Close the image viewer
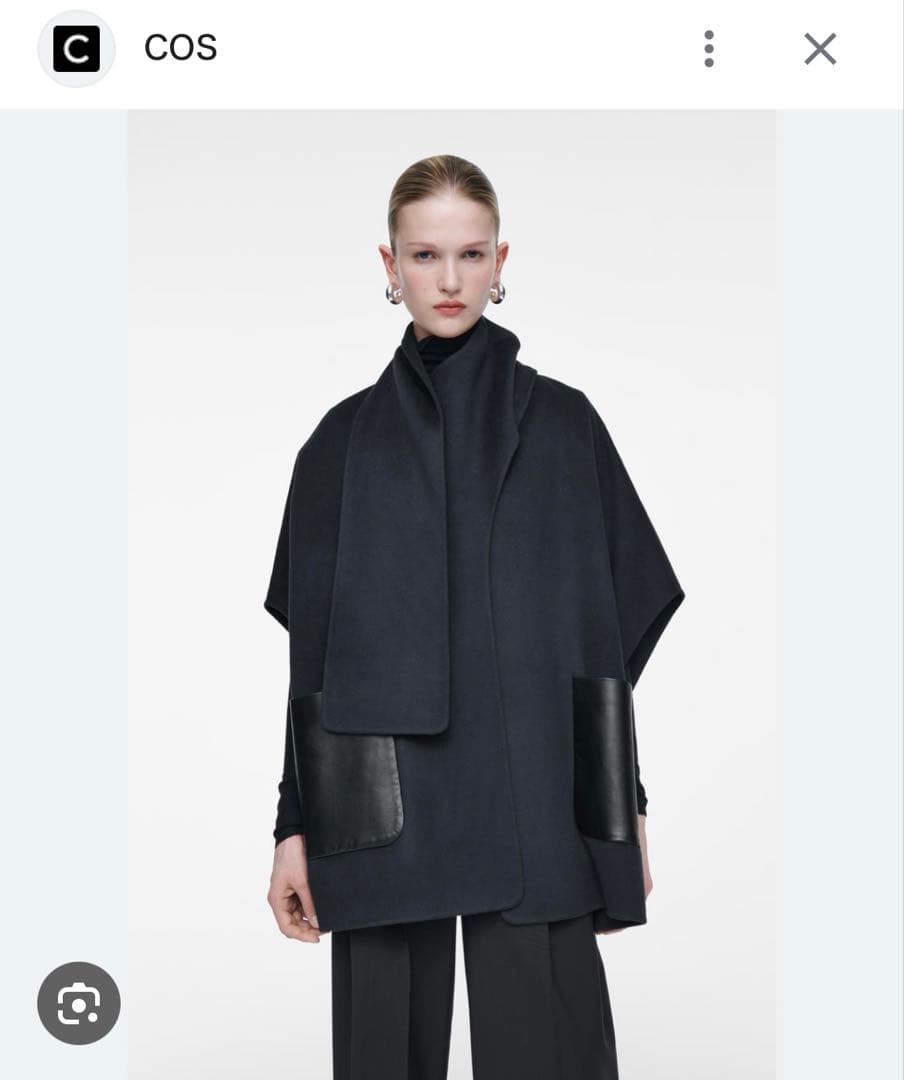Screen dimensions: 904x1080 coord(820,48)
